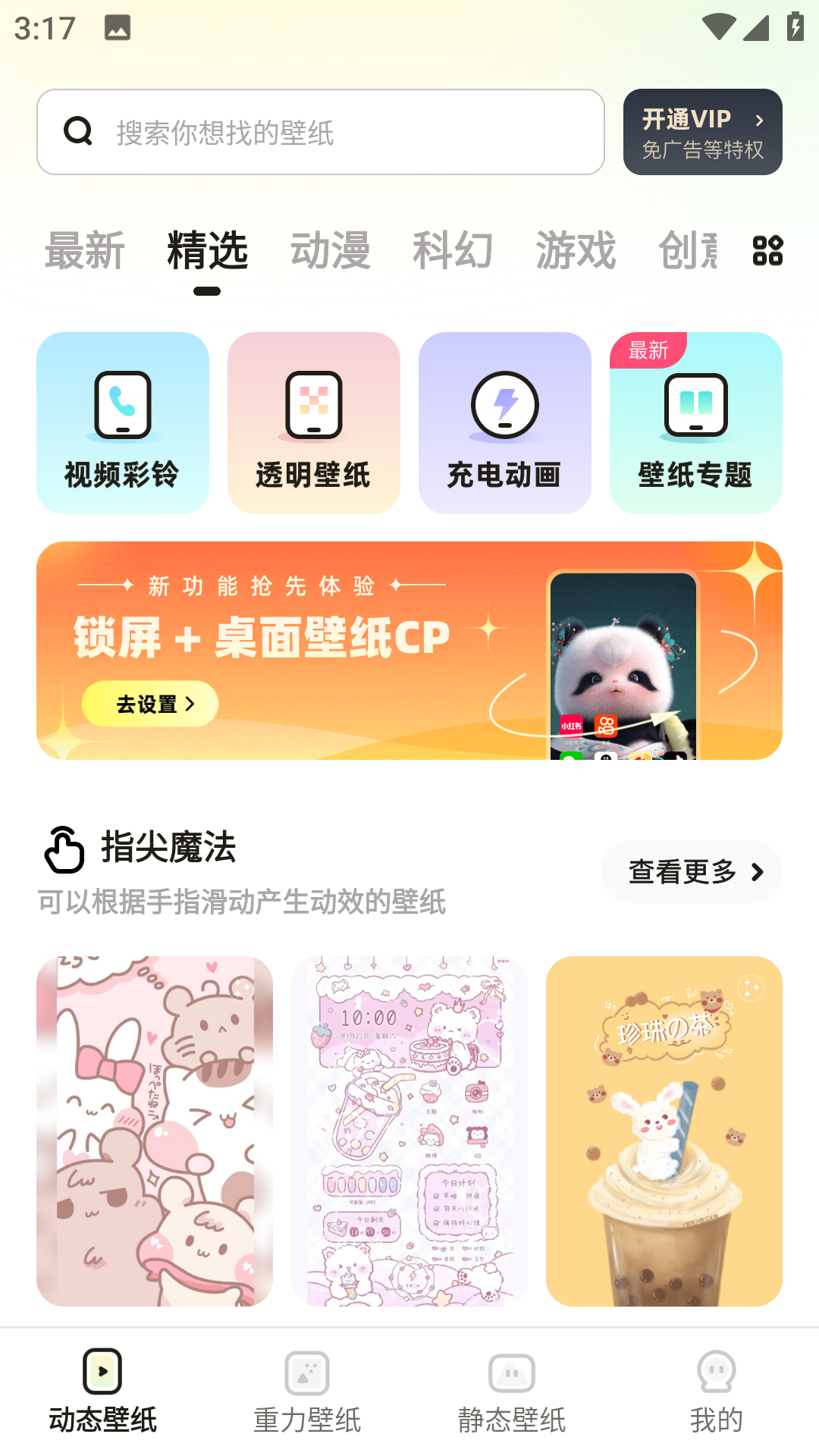Open the pink cats and bunnies wallpaper

click(x=155, y=1131)
